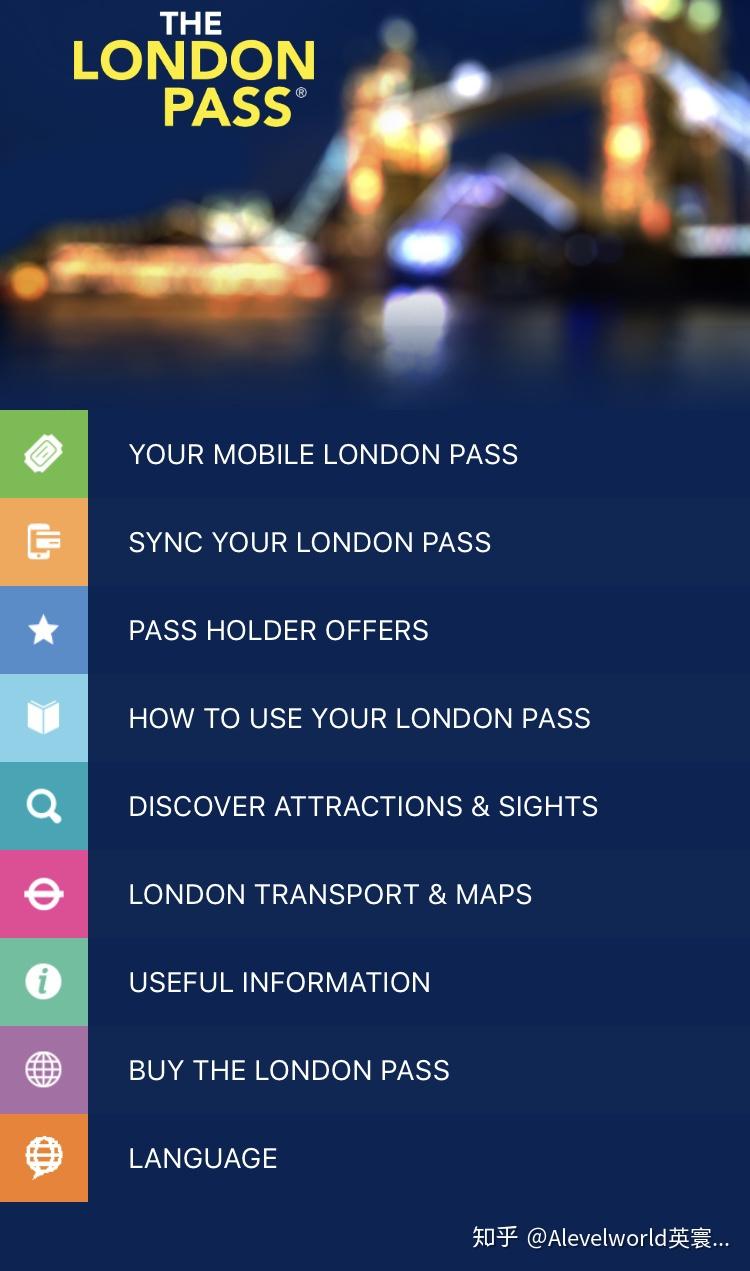Open the light blue guidebook icon
The image size is (750, 1271).
(x=44, y=718)
